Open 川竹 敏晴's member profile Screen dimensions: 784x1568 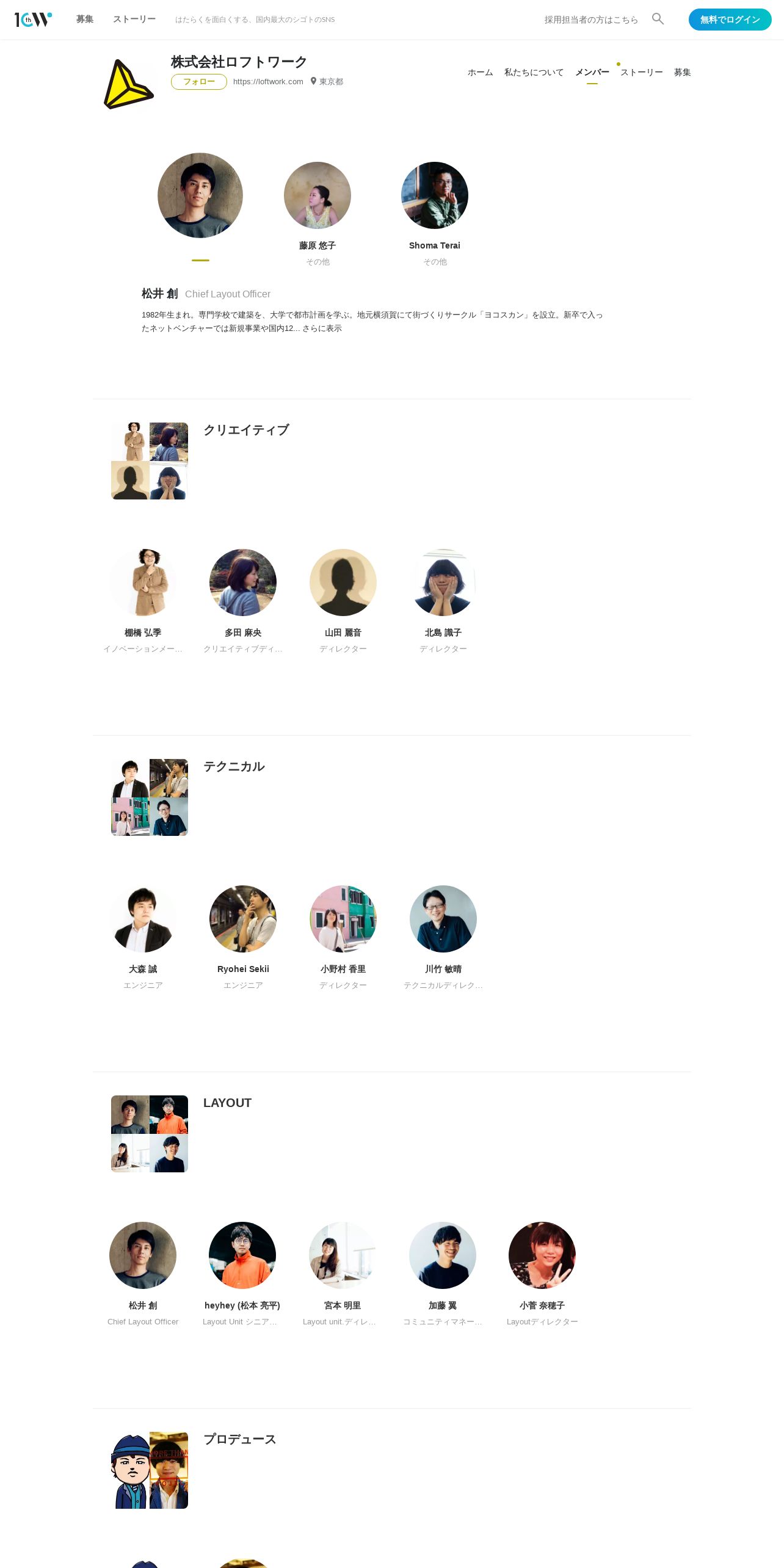443,919
